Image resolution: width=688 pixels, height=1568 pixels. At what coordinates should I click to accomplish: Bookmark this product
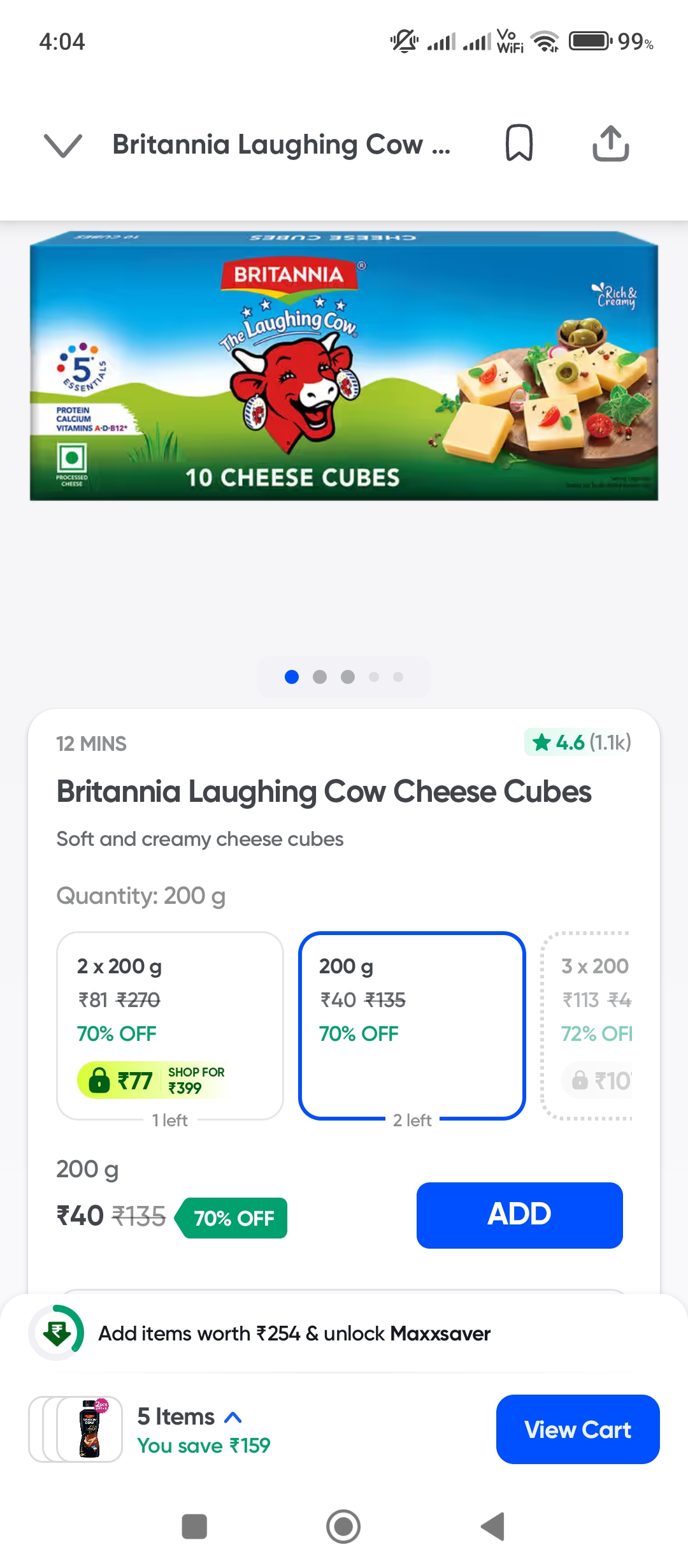519,144
